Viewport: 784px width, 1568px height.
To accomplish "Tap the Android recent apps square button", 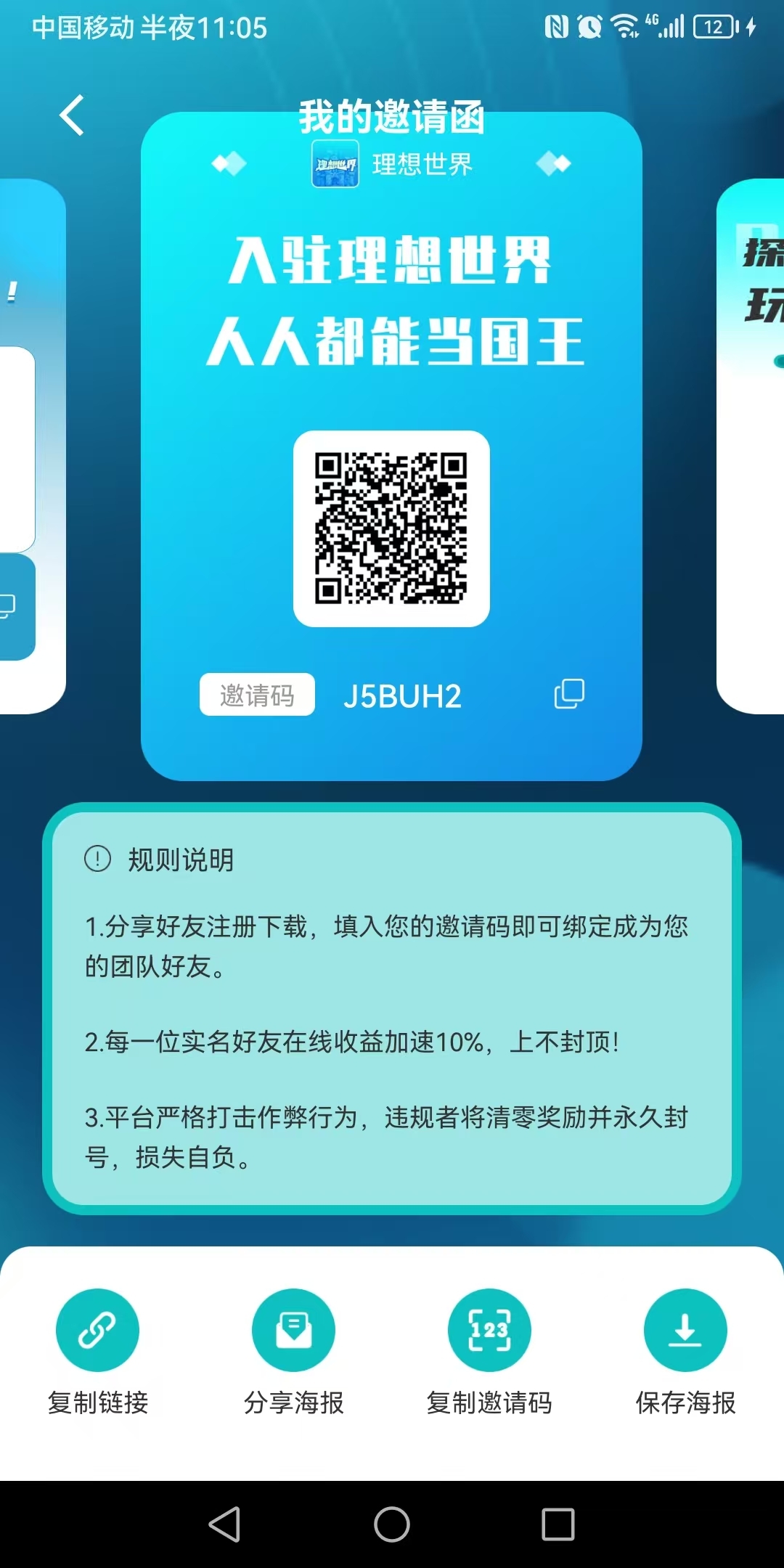I will 558,1523.
